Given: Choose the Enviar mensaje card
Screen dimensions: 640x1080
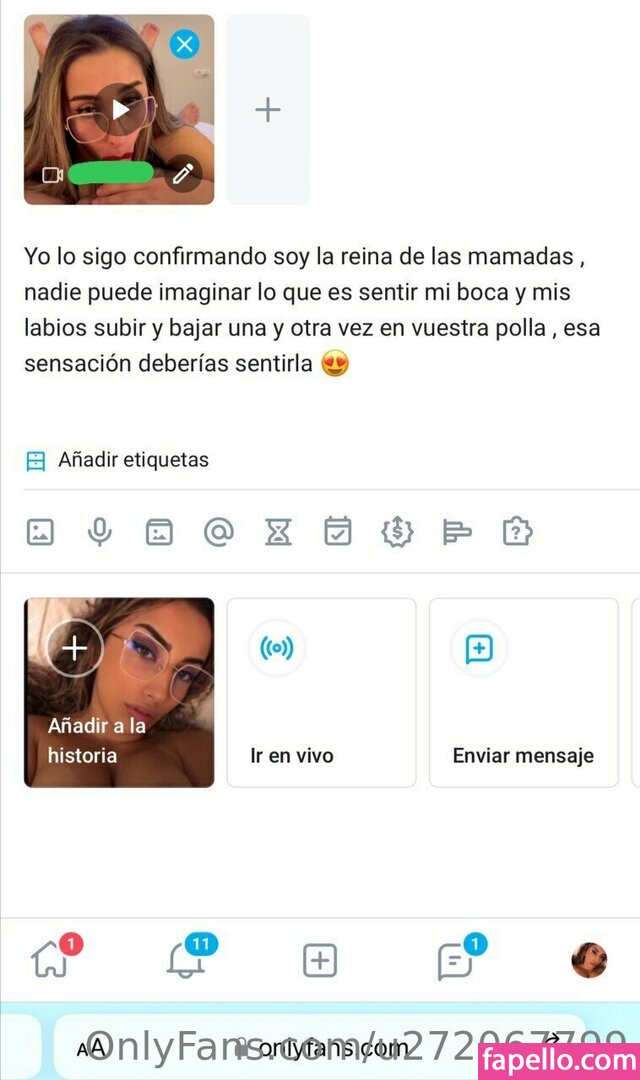Looking at the screenshot, I should tap(523, 692).
